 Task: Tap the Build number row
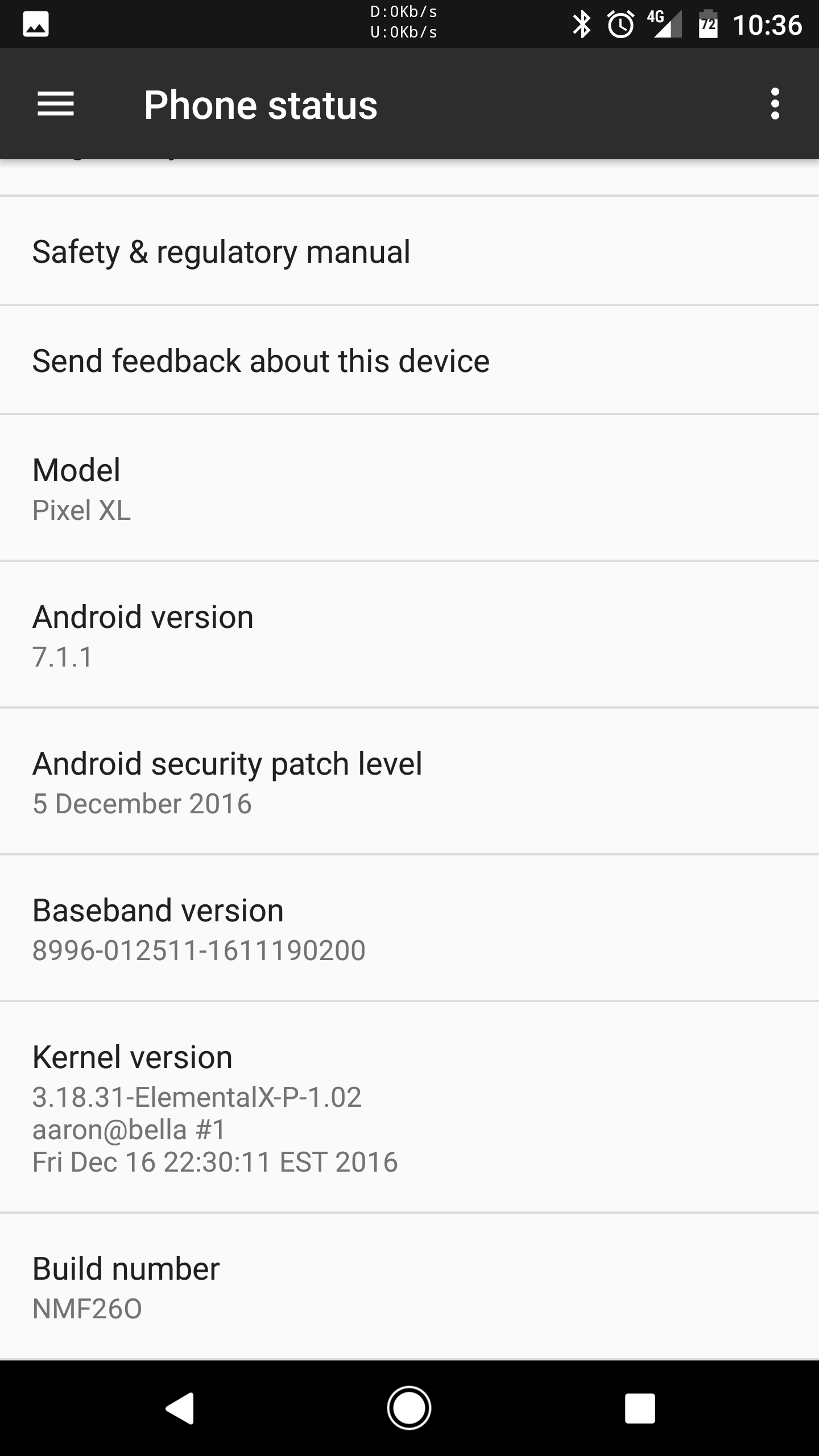pyautogui.click(x=409, y=1287)
